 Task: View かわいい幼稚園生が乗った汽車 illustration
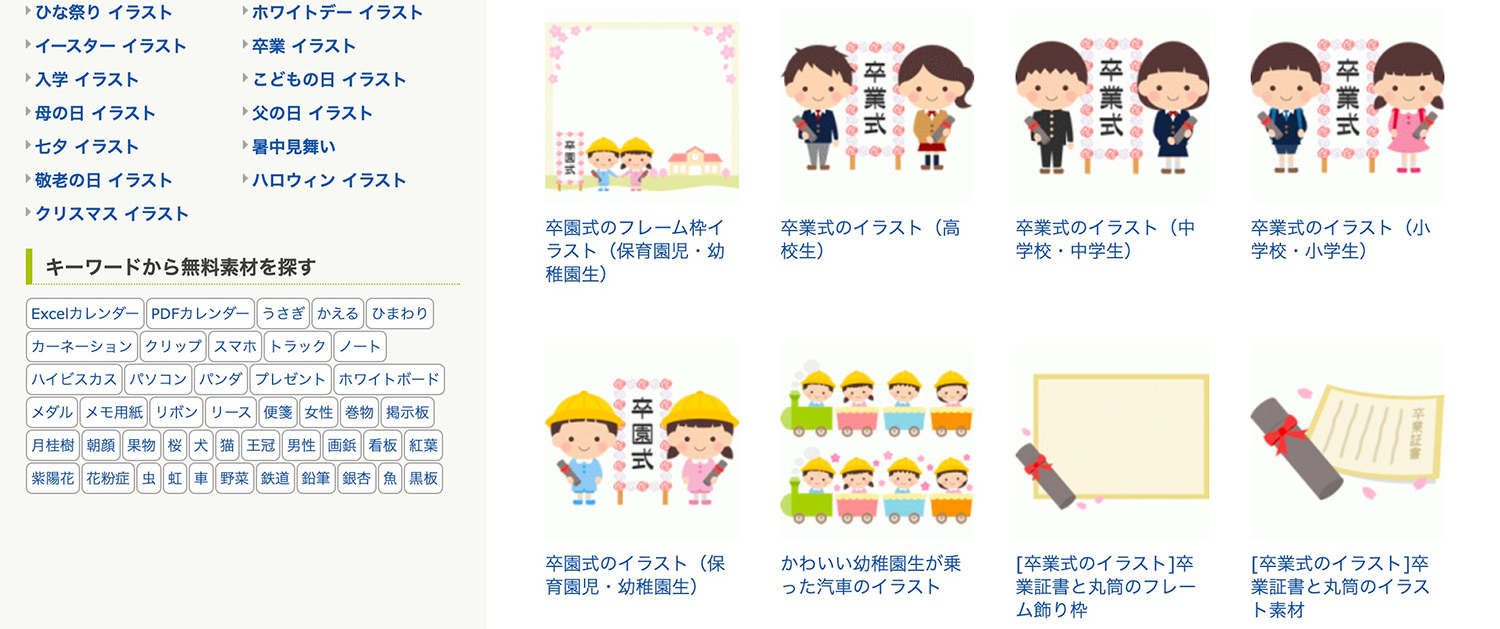876,441
